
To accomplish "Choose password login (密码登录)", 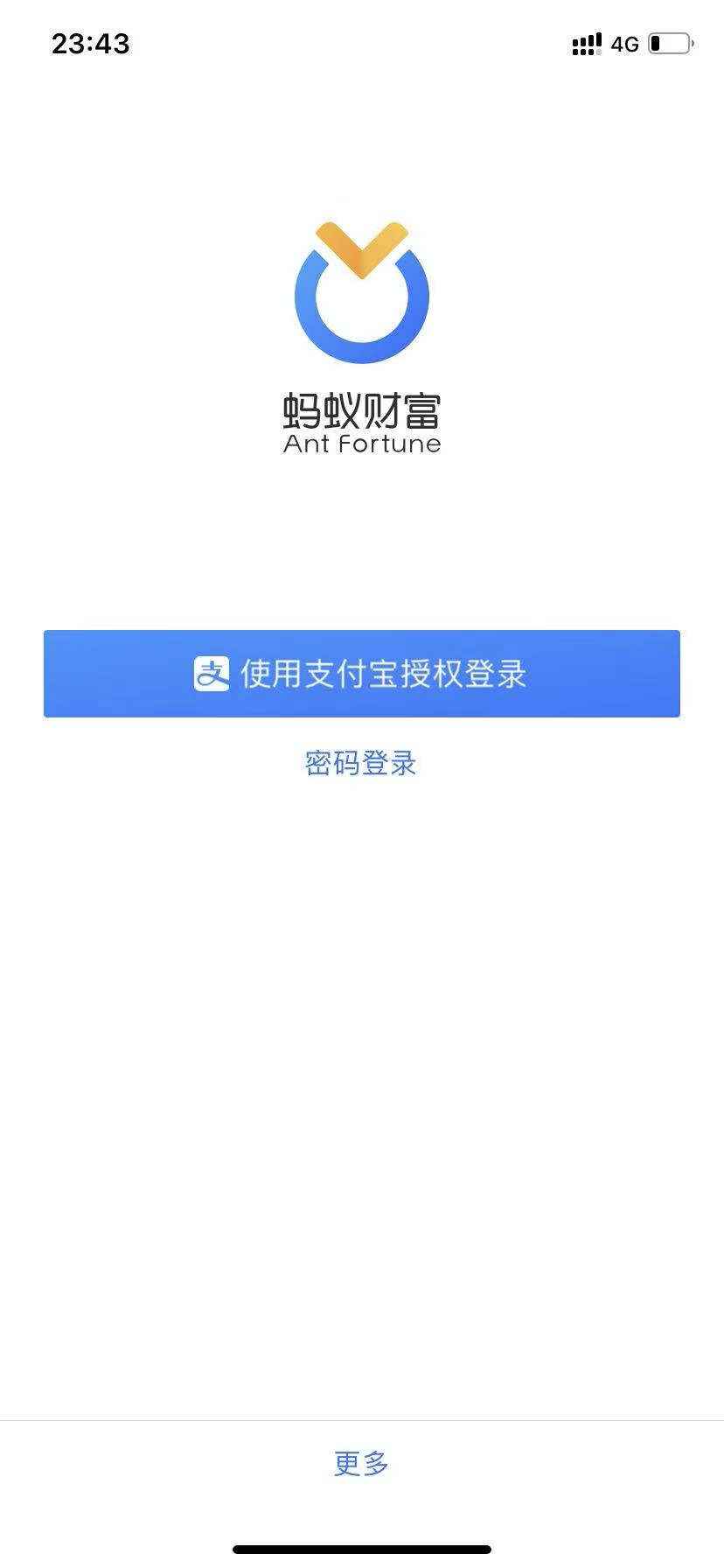I will [x=360, y=763].
